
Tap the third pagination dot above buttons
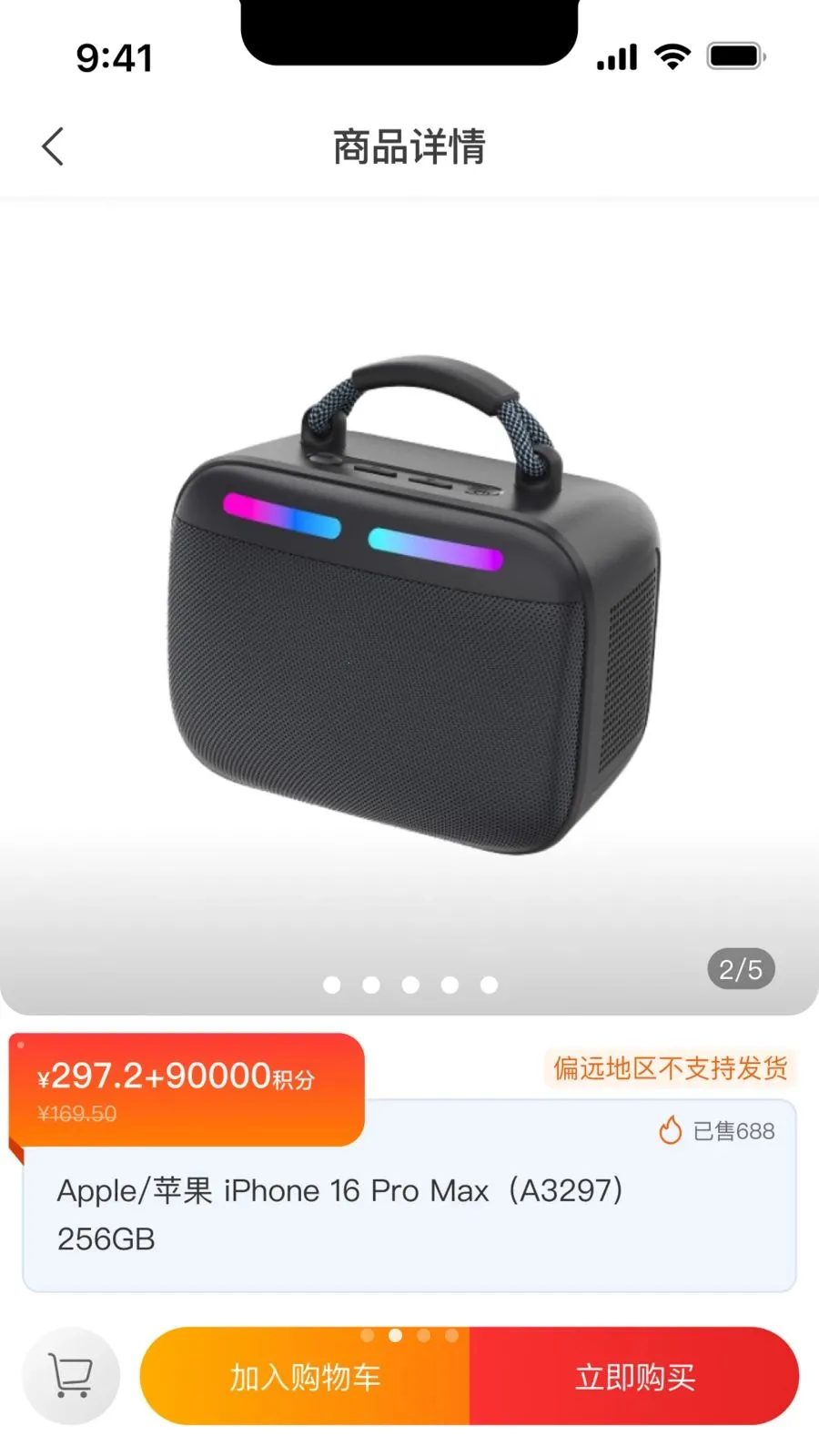pos(422,1337)
